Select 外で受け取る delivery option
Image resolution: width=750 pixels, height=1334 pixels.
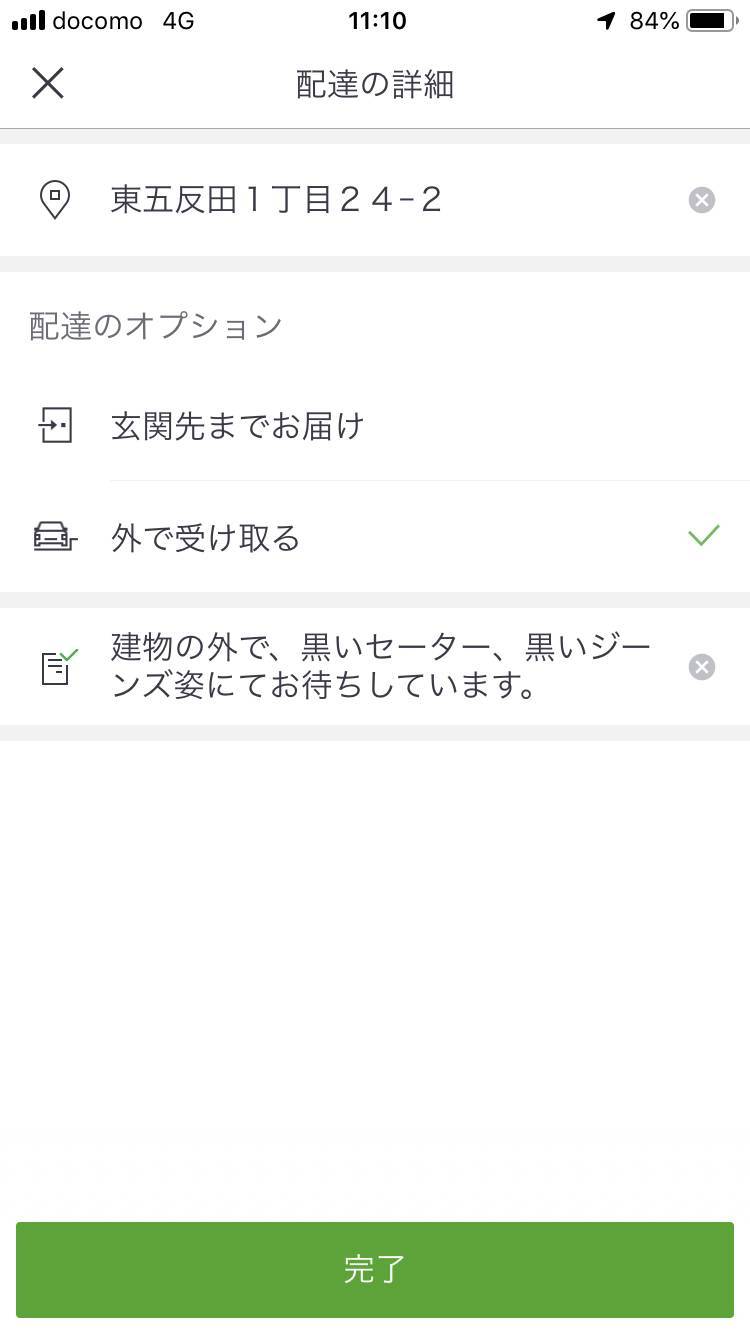pos(375,538)
